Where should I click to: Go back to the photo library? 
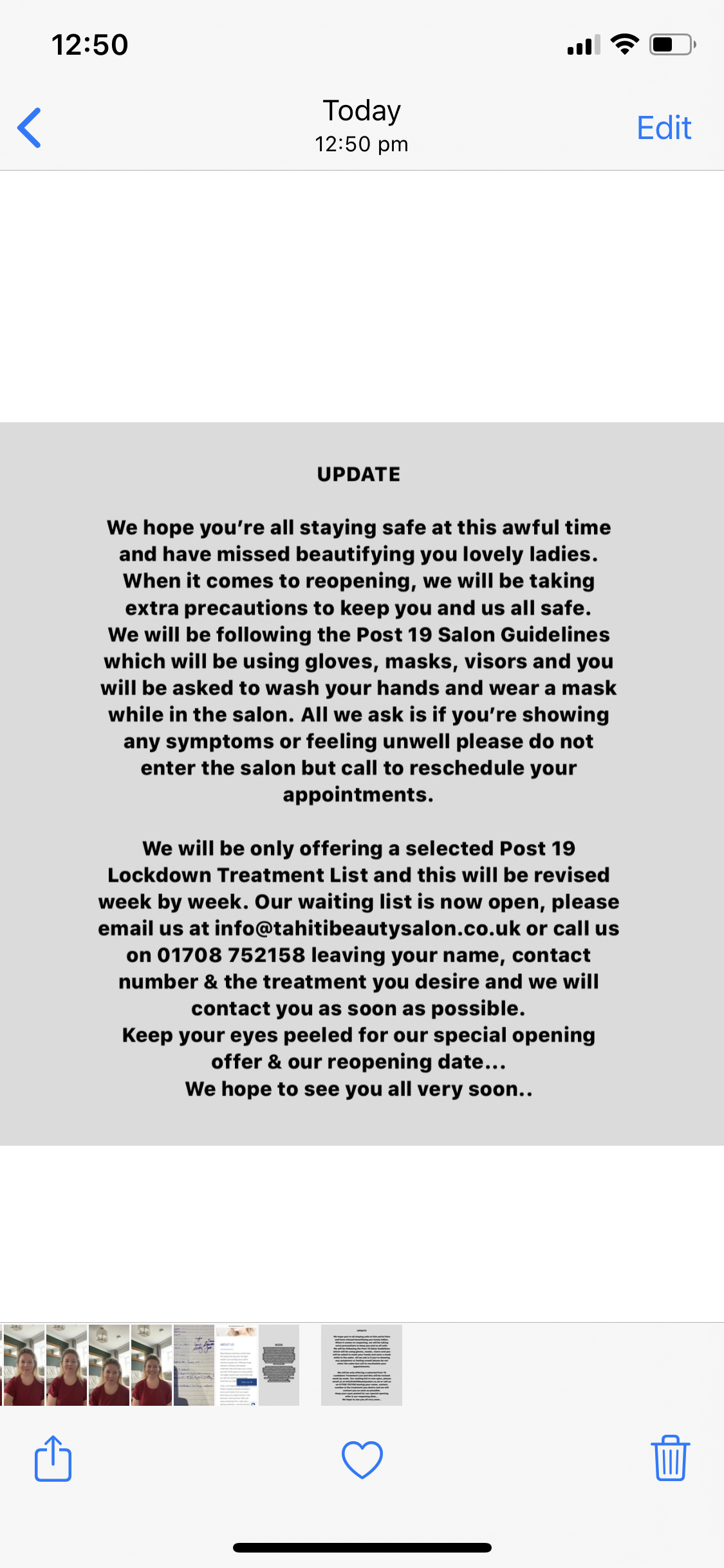[x=30, y=127]
